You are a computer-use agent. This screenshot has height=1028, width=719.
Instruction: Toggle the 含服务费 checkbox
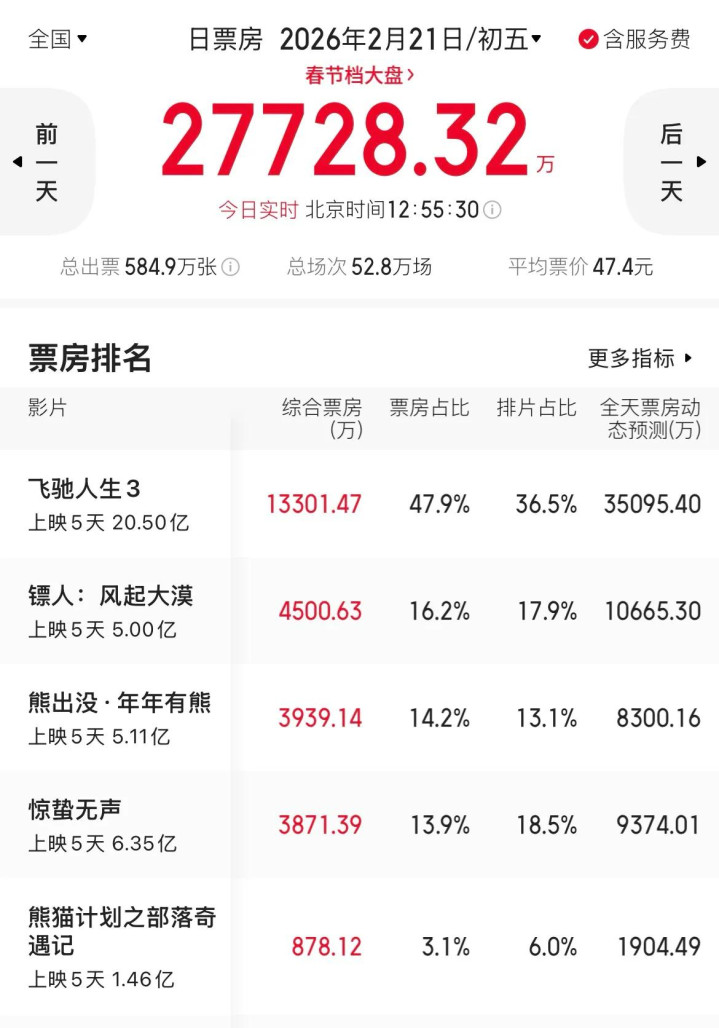click(588, 39)
